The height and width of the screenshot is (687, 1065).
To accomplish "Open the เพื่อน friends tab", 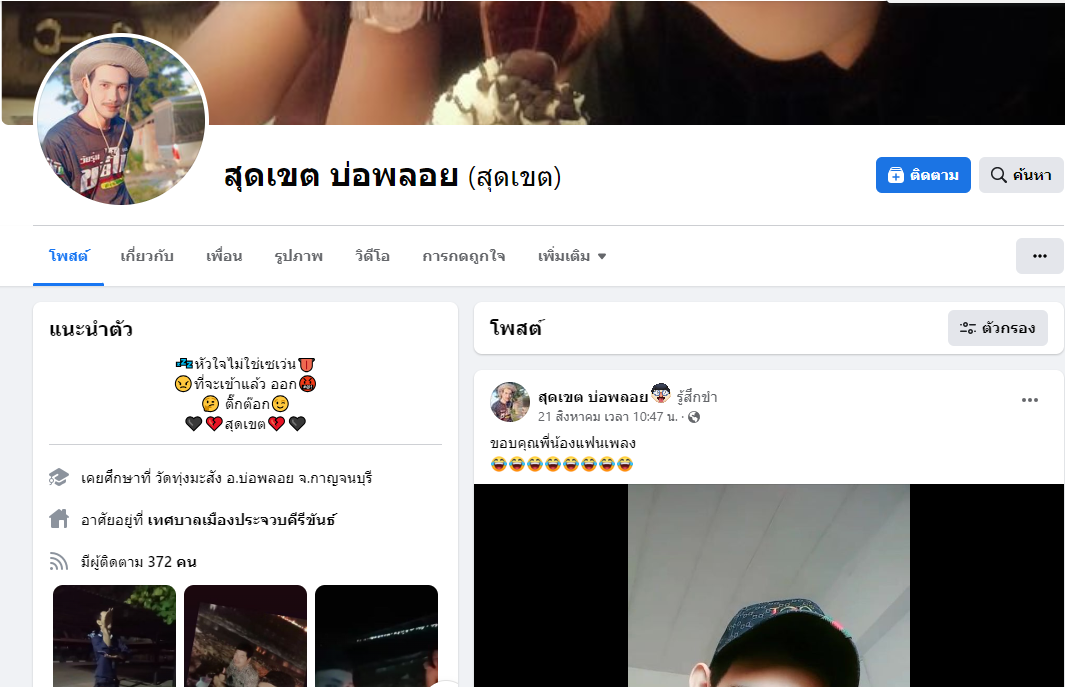I will click(x=224, y=256).
